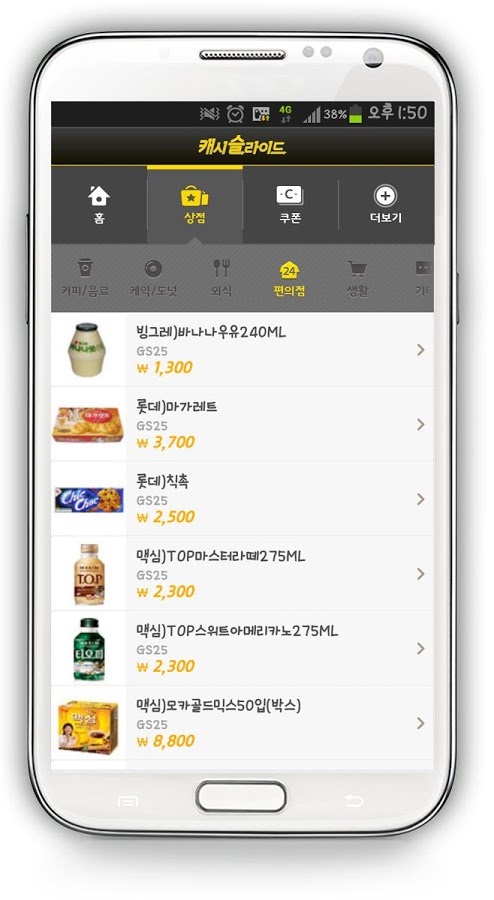The image size is (494, 900).
Task: Select the 편의점 convenience store category
Action: point(289,278)
